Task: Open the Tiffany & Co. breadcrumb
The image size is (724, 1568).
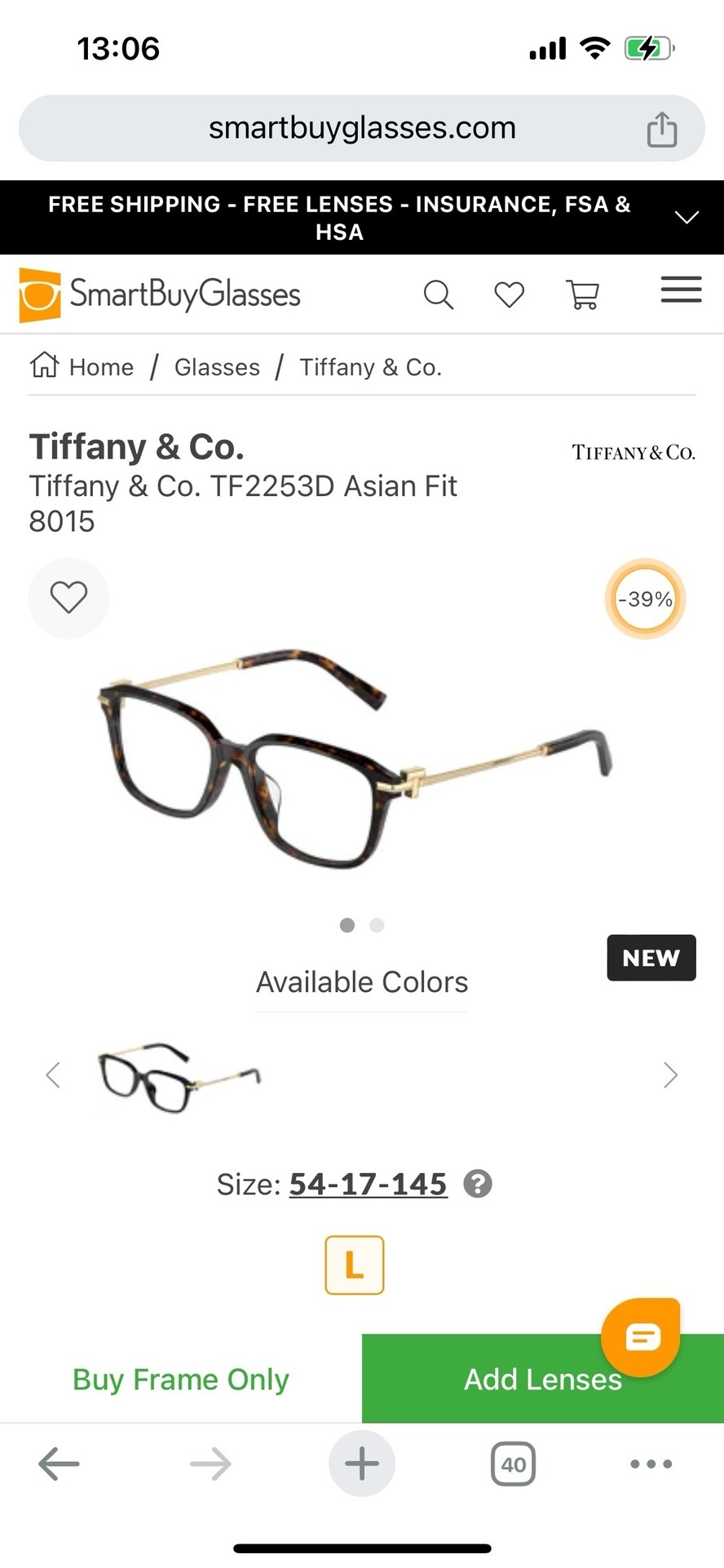Action: (370, 367)
